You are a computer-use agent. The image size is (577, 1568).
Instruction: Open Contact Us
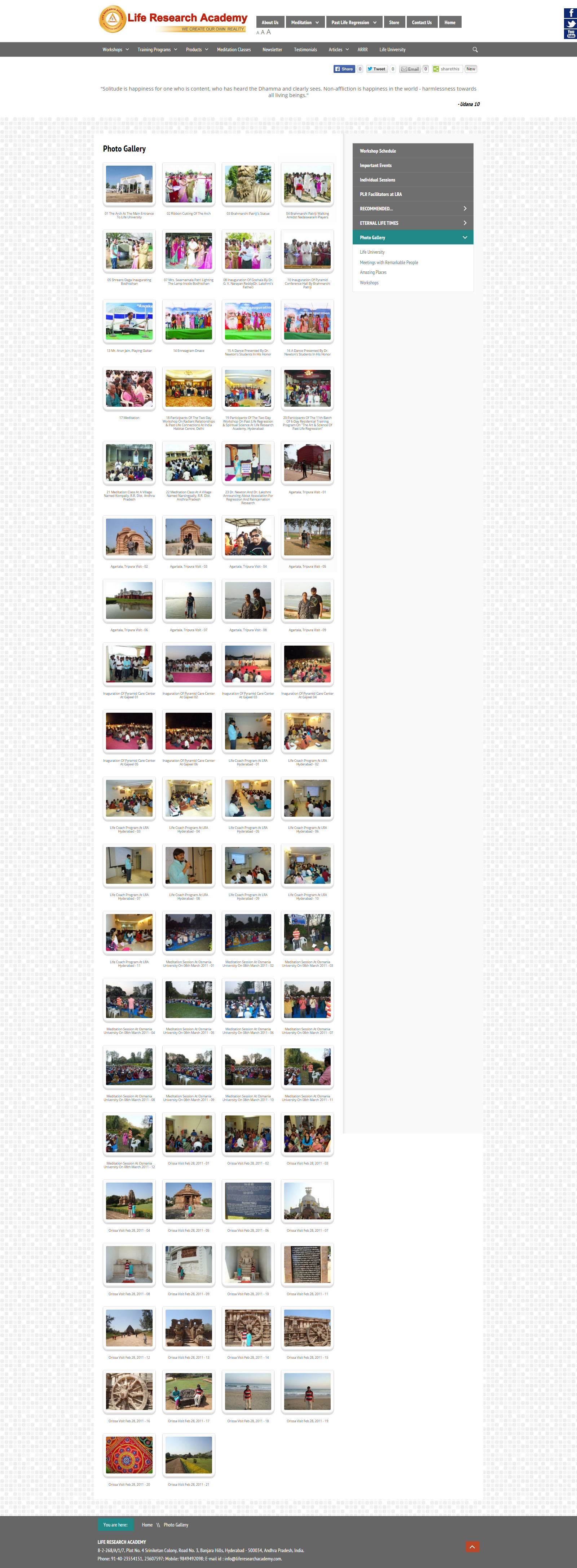(421, 22)
